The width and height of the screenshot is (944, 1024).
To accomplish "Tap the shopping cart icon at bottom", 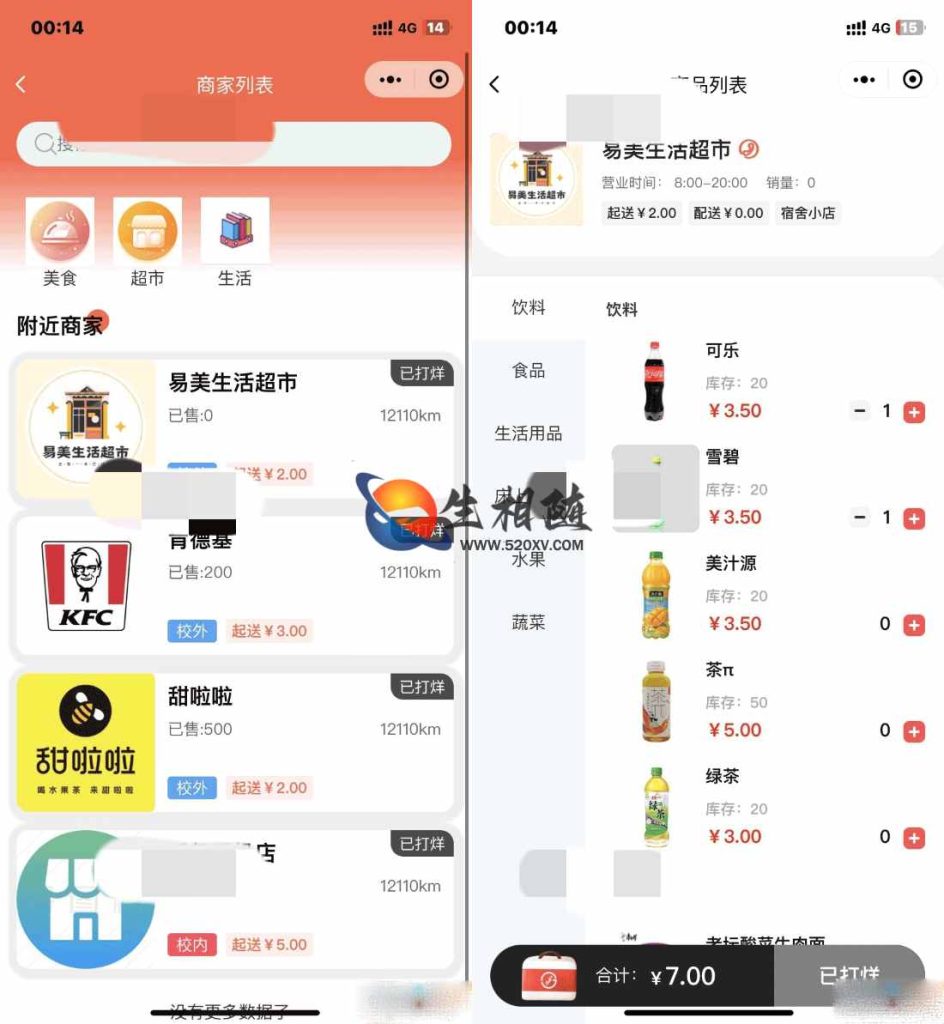I will coord(548,977).
